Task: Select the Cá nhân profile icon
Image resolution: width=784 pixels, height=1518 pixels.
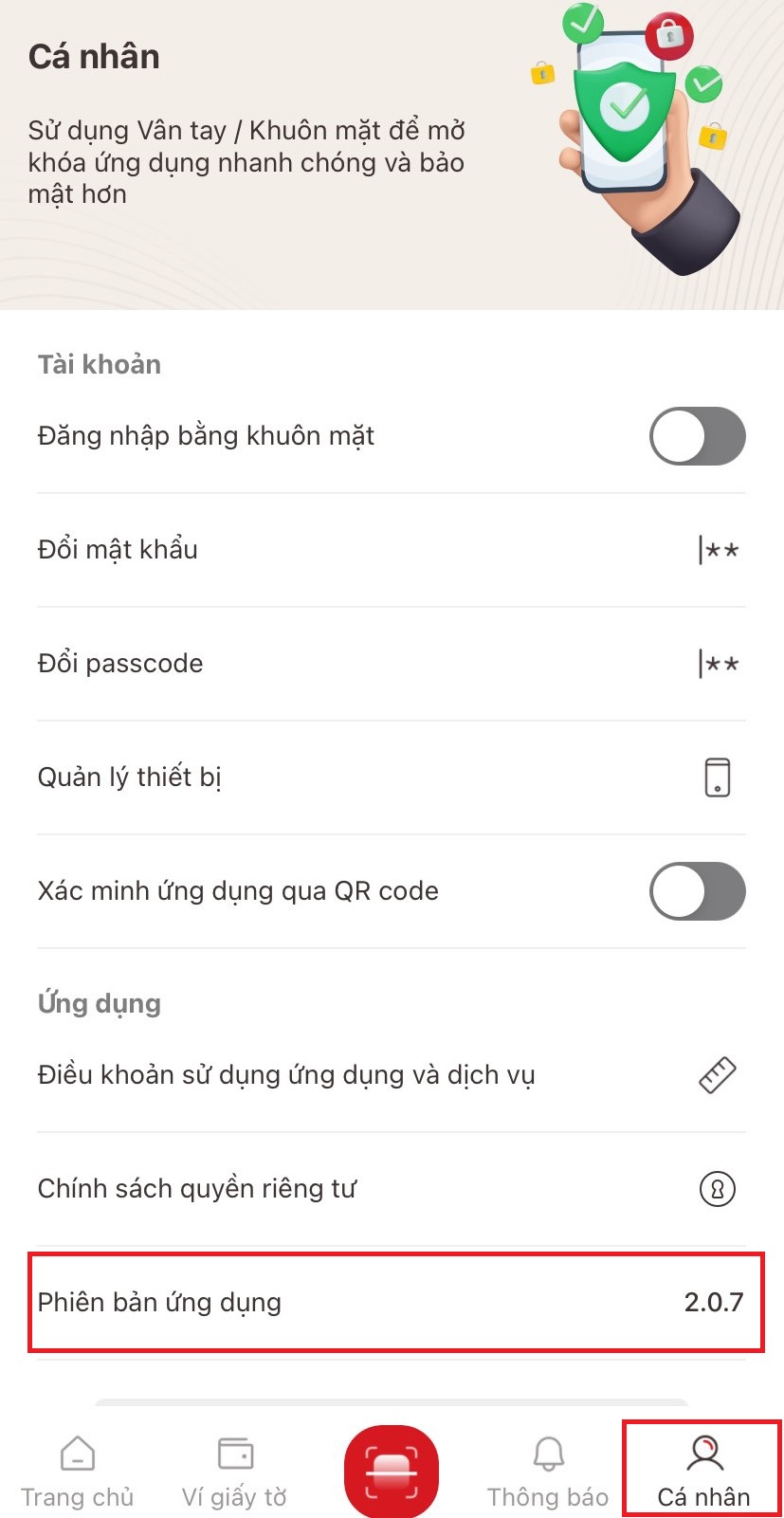Action: tap(702, 1451)
